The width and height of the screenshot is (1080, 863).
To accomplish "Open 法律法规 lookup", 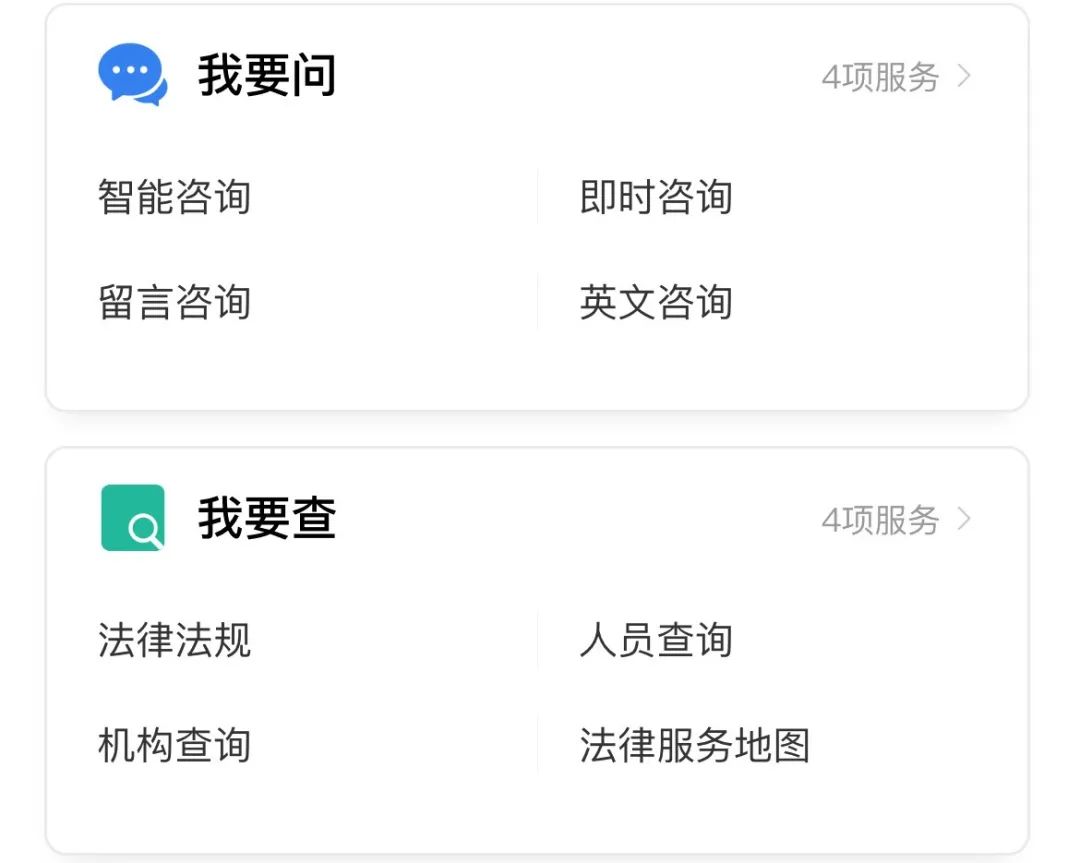I will (x=174, y=640).
